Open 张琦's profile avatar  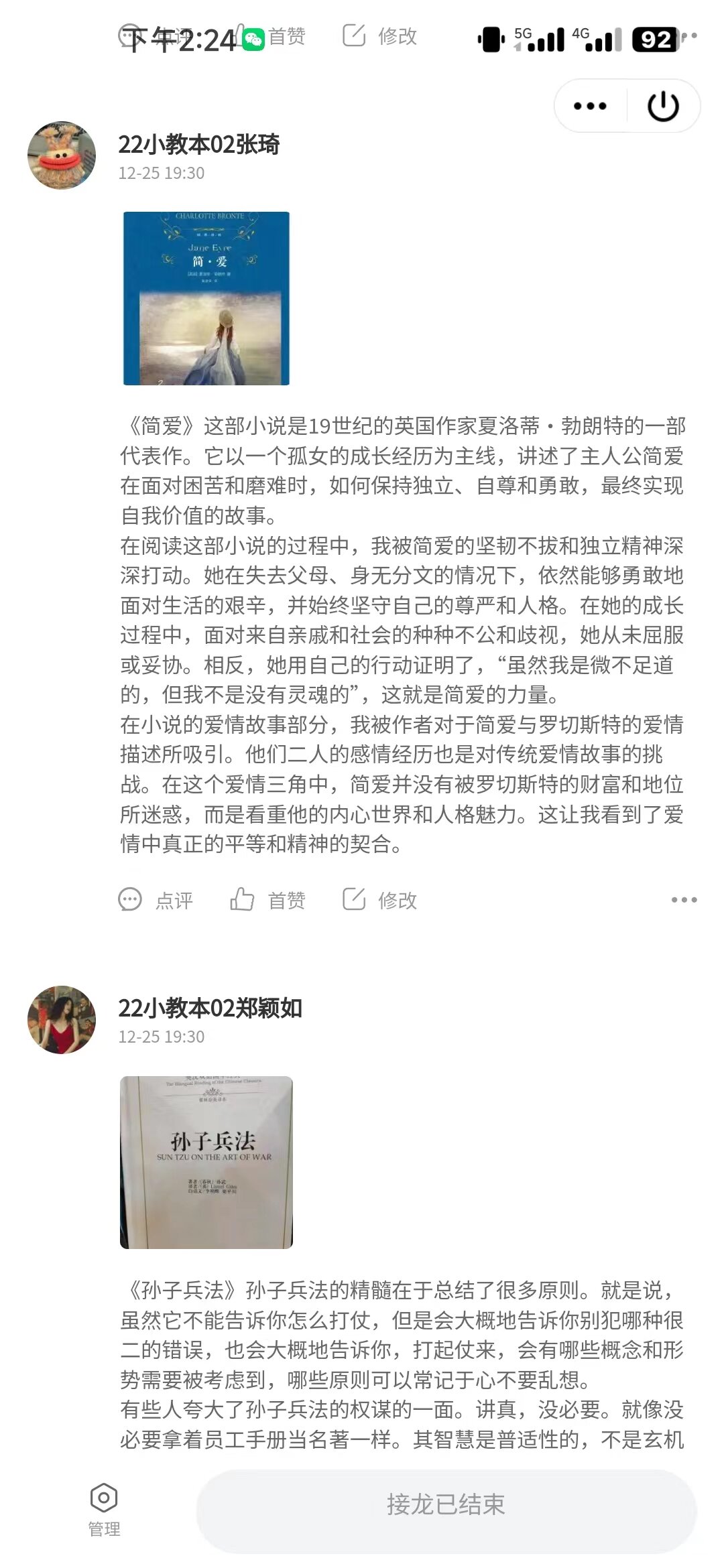tap(62, 155)
